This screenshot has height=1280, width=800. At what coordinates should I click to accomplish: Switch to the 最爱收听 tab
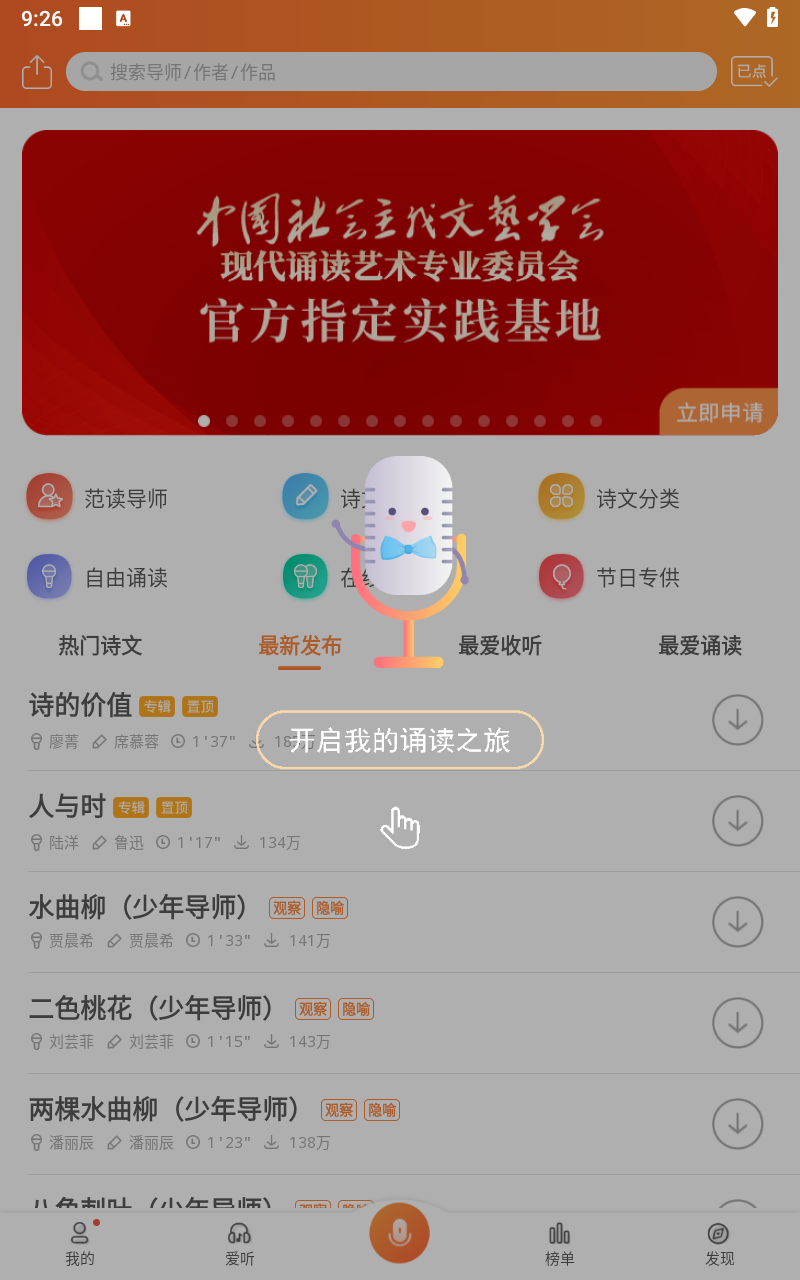(x=500, y=646)
